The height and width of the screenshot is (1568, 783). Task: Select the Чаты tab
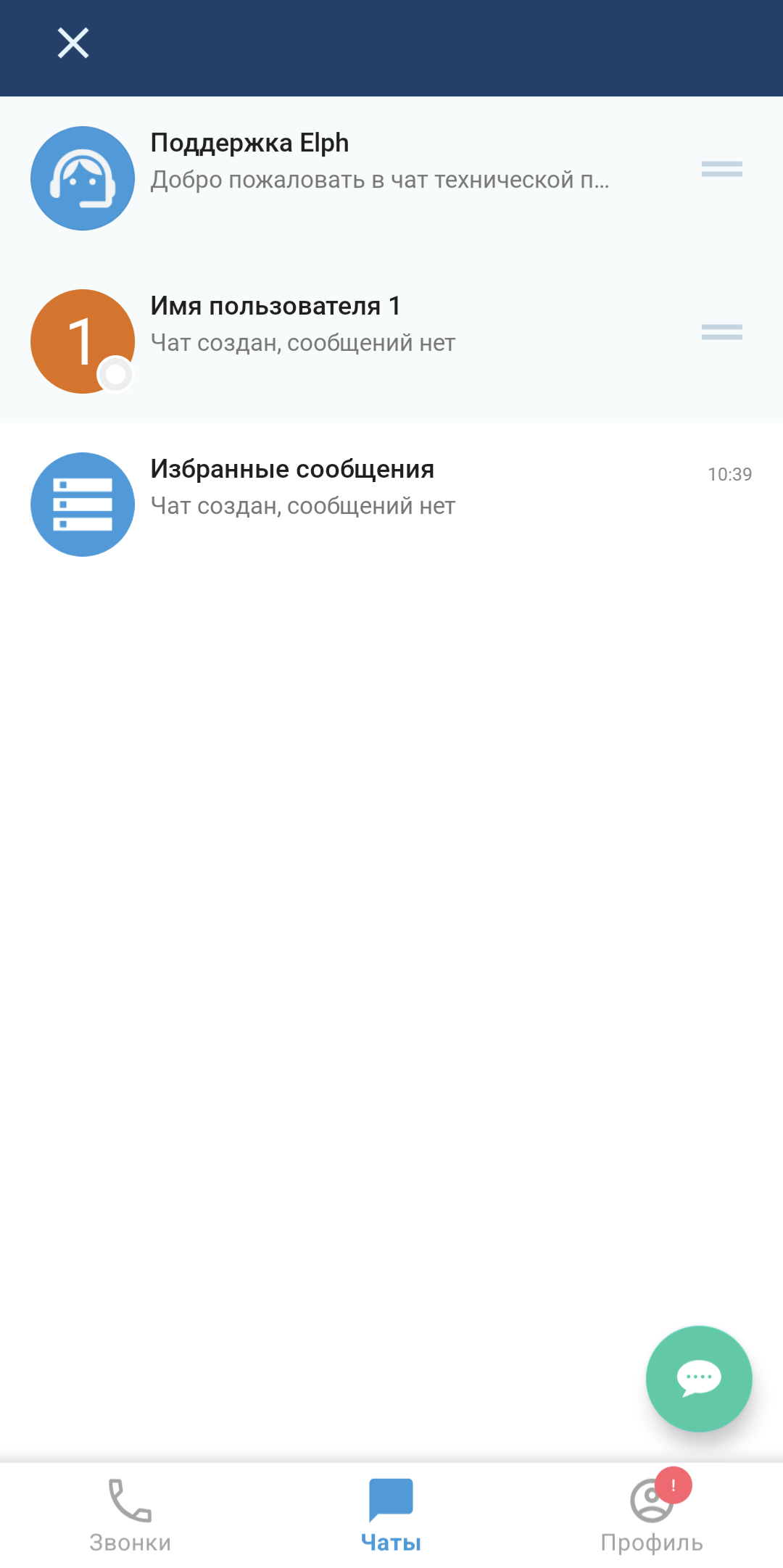click(391, 1515)
